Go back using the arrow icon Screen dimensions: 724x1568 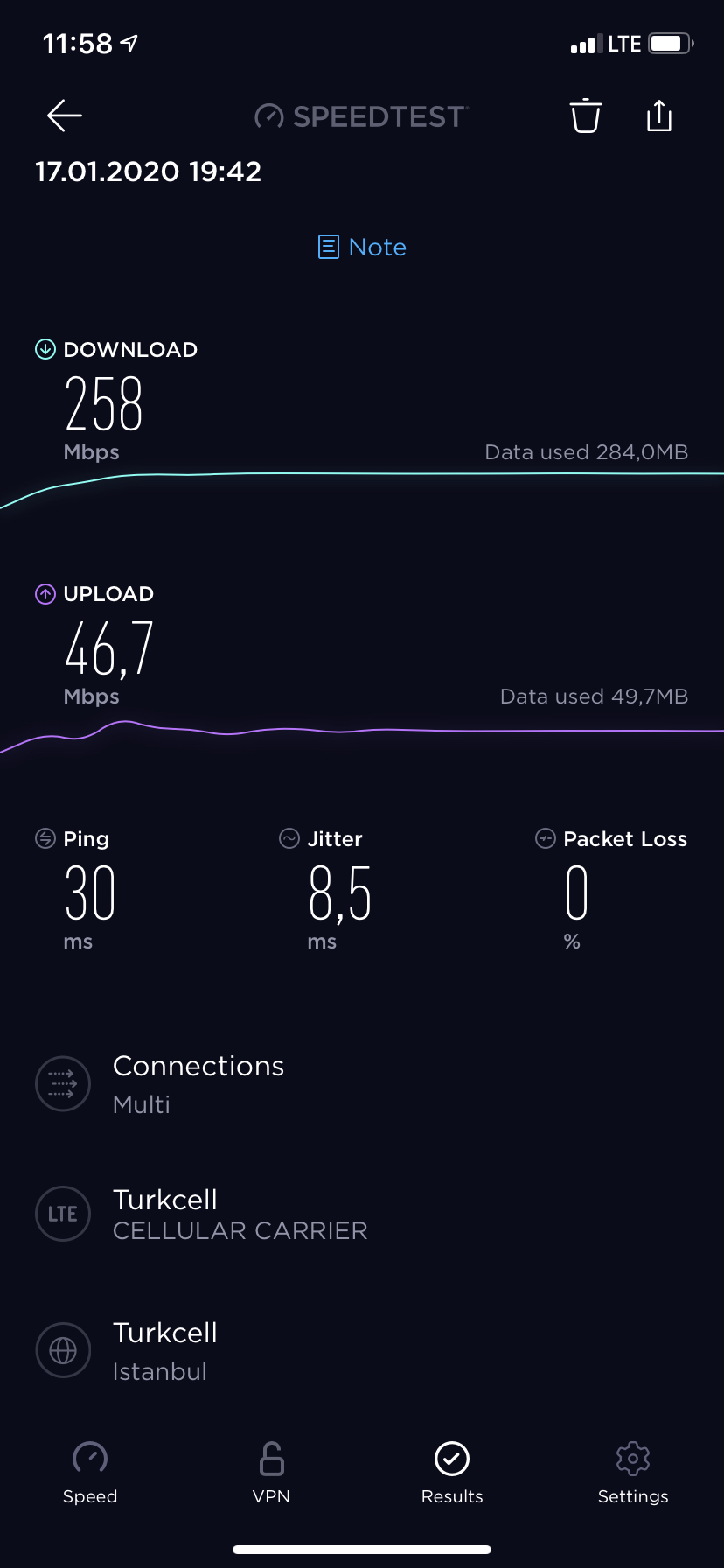tap(64, 115)
